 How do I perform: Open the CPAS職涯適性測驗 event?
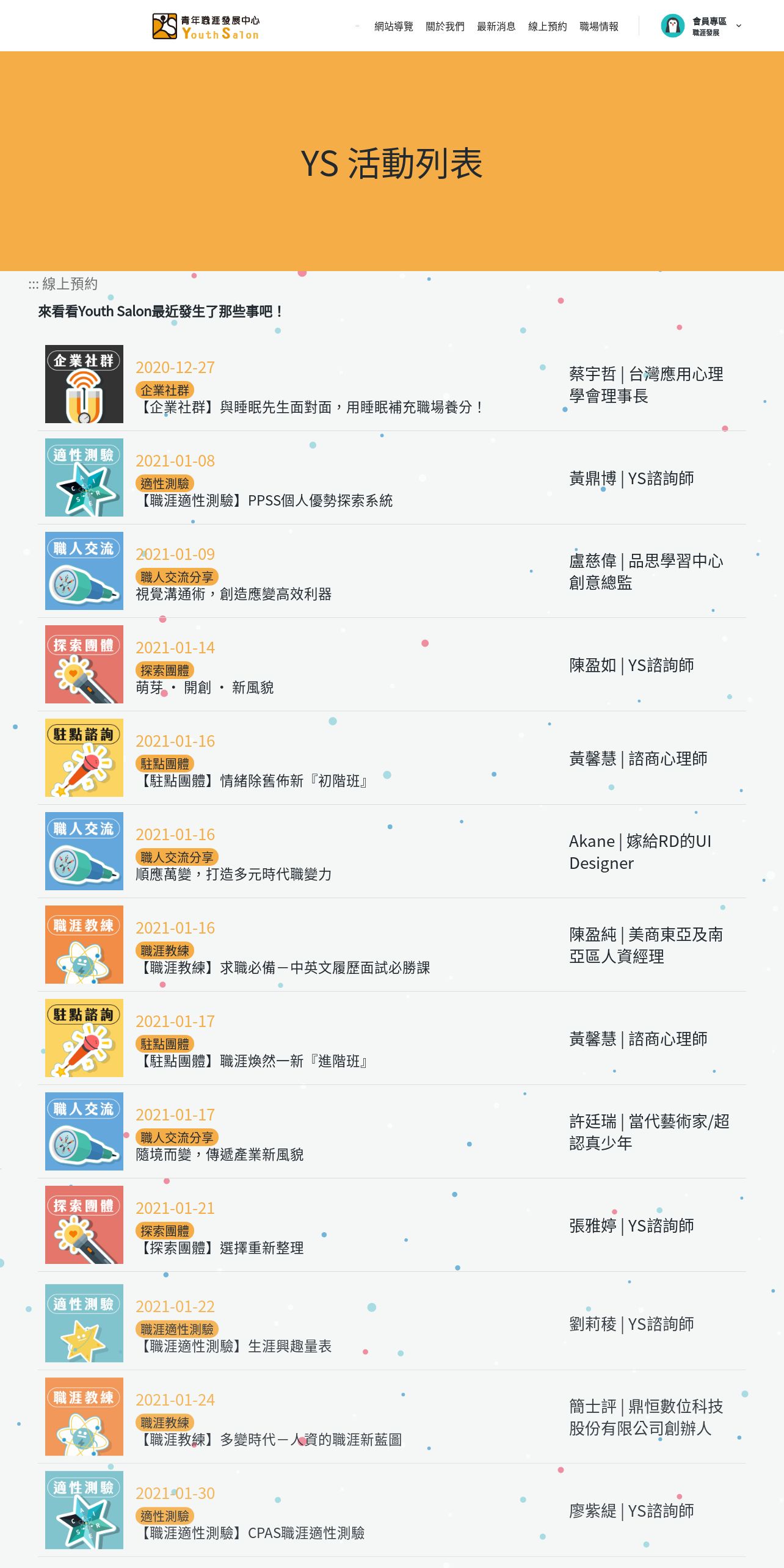click(250, 1533)
